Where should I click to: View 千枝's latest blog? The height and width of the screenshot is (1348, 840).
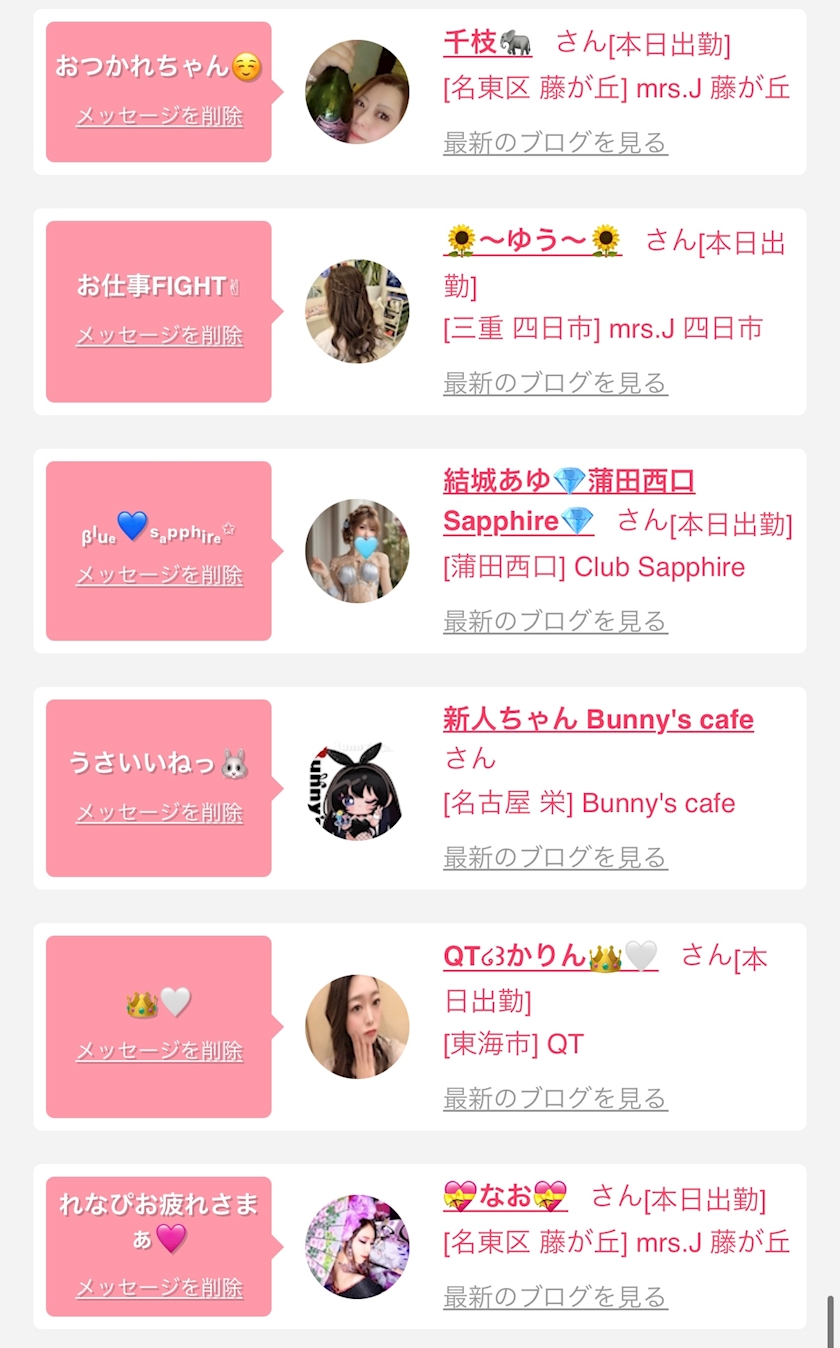[x=555, y=143]
